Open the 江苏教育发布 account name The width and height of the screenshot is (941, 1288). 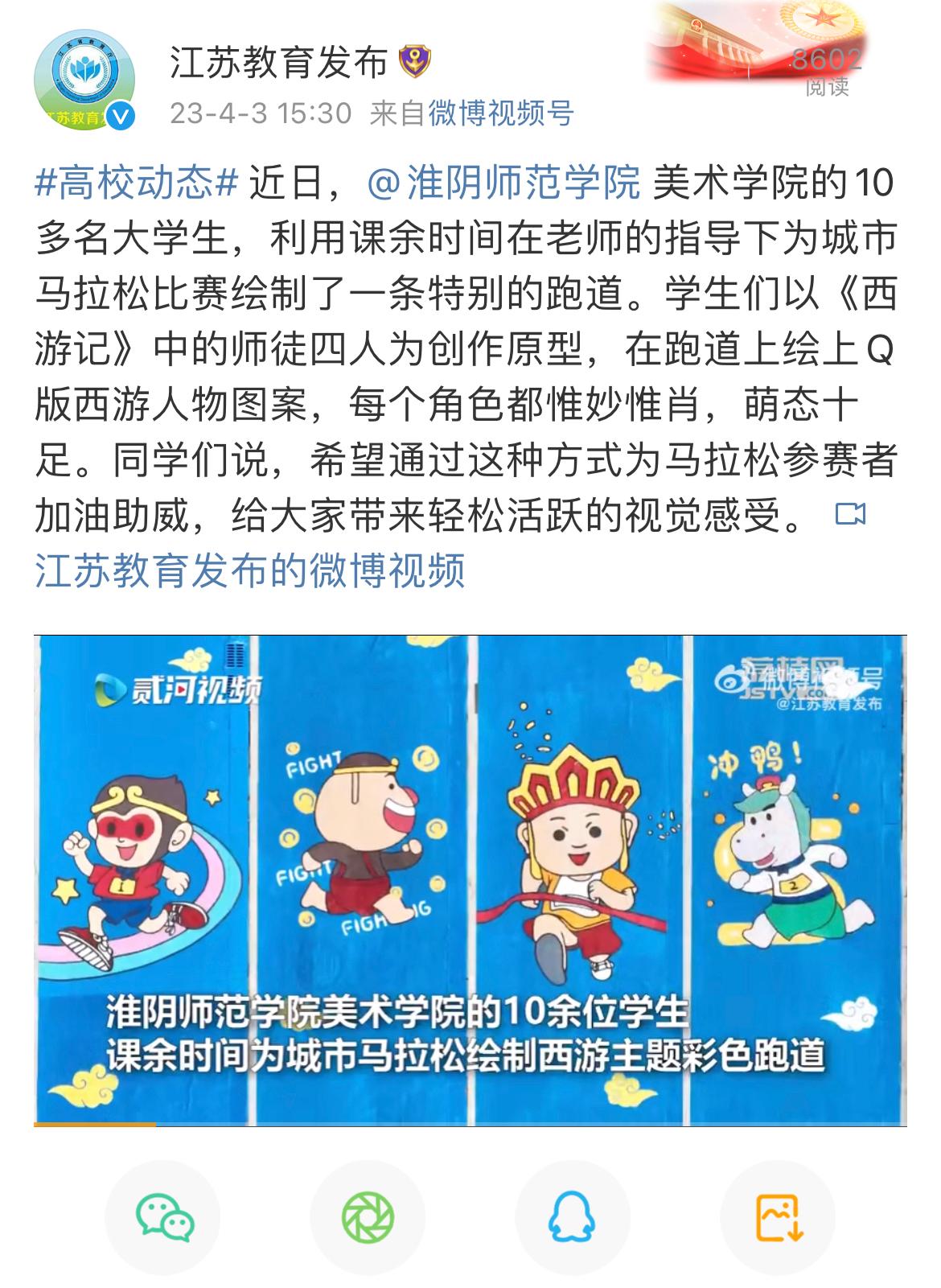click(x=278, y=63)
